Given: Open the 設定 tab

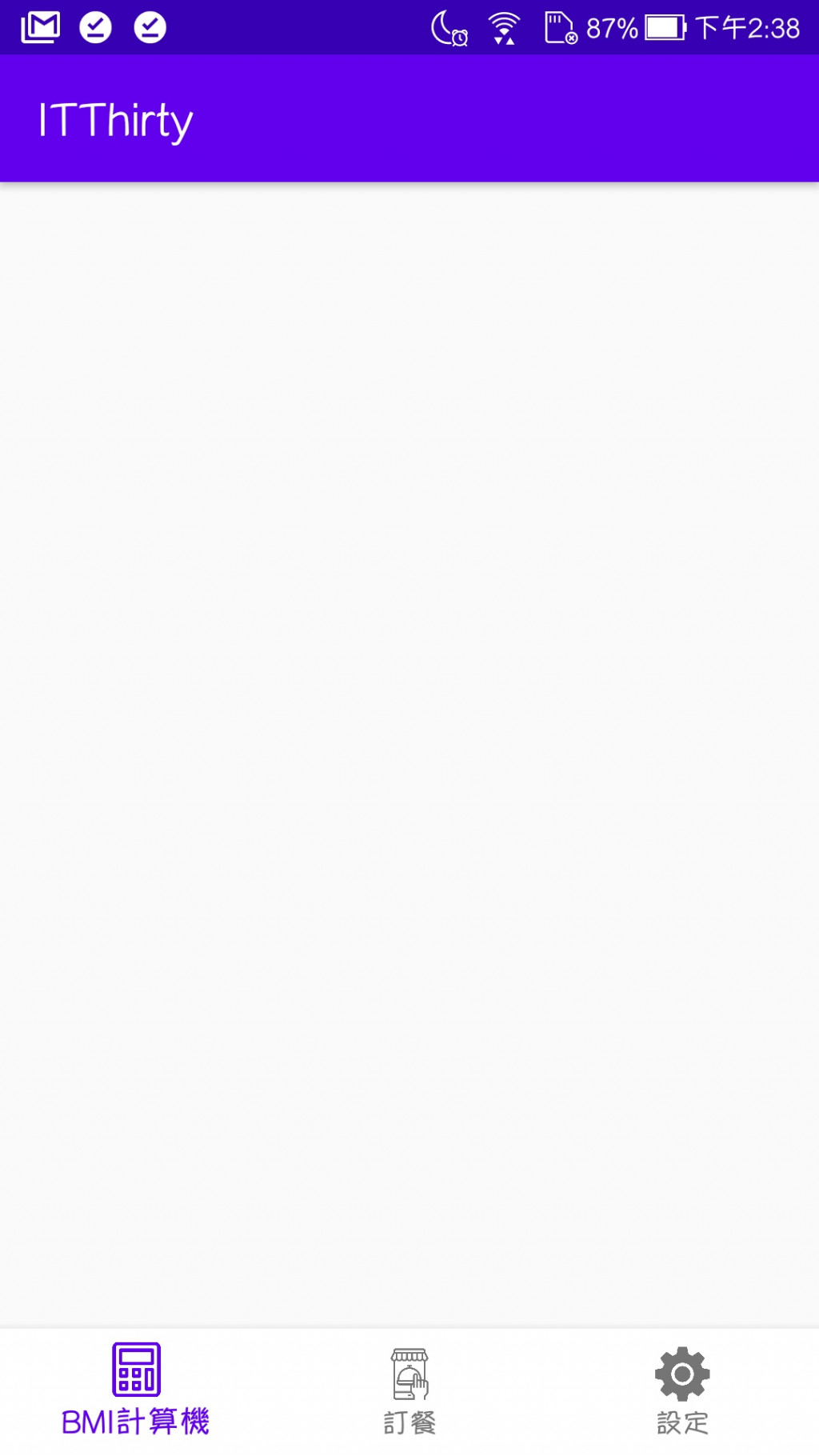Looking at the screenshot, I should point(682,1390).
